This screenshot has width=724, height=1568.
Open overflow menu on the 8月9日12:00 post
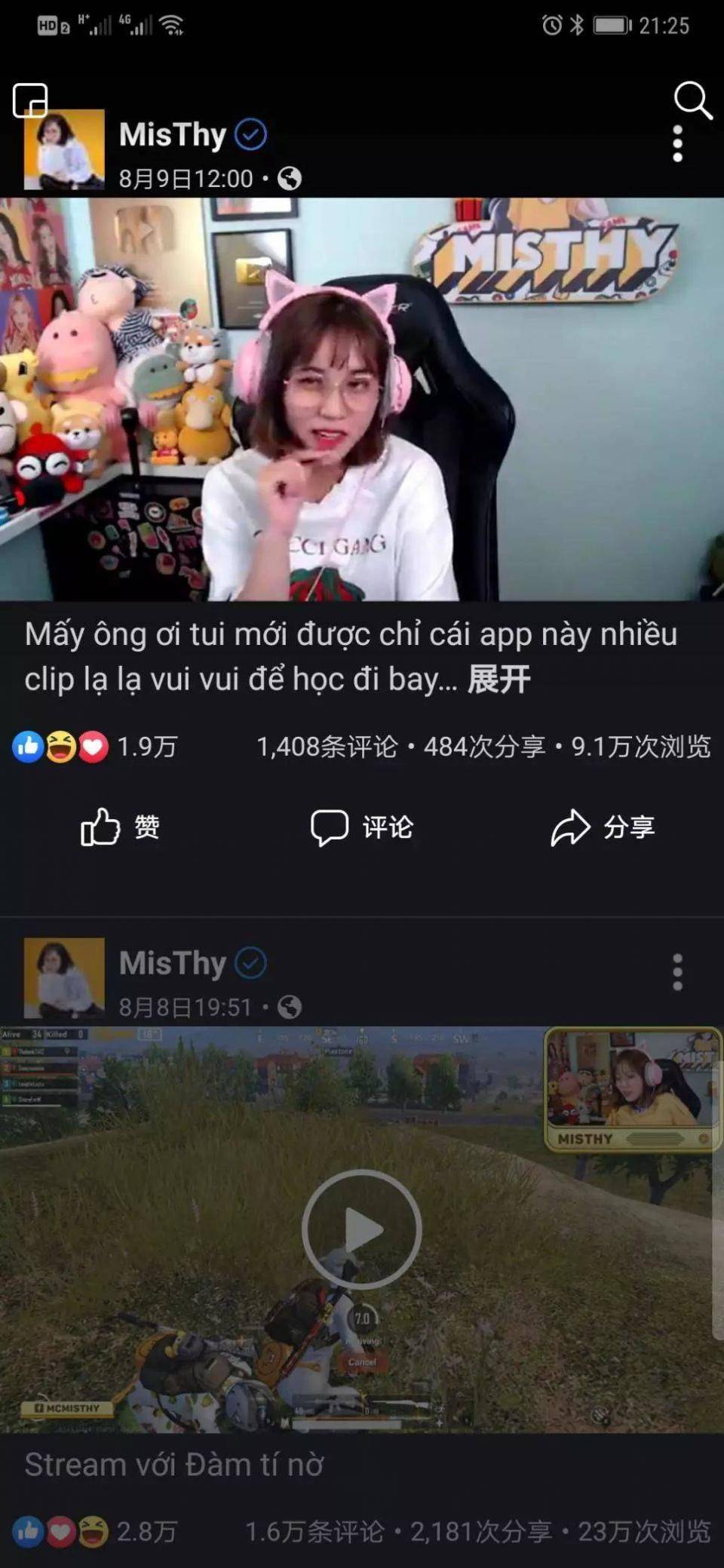click(x=677, y=143)
